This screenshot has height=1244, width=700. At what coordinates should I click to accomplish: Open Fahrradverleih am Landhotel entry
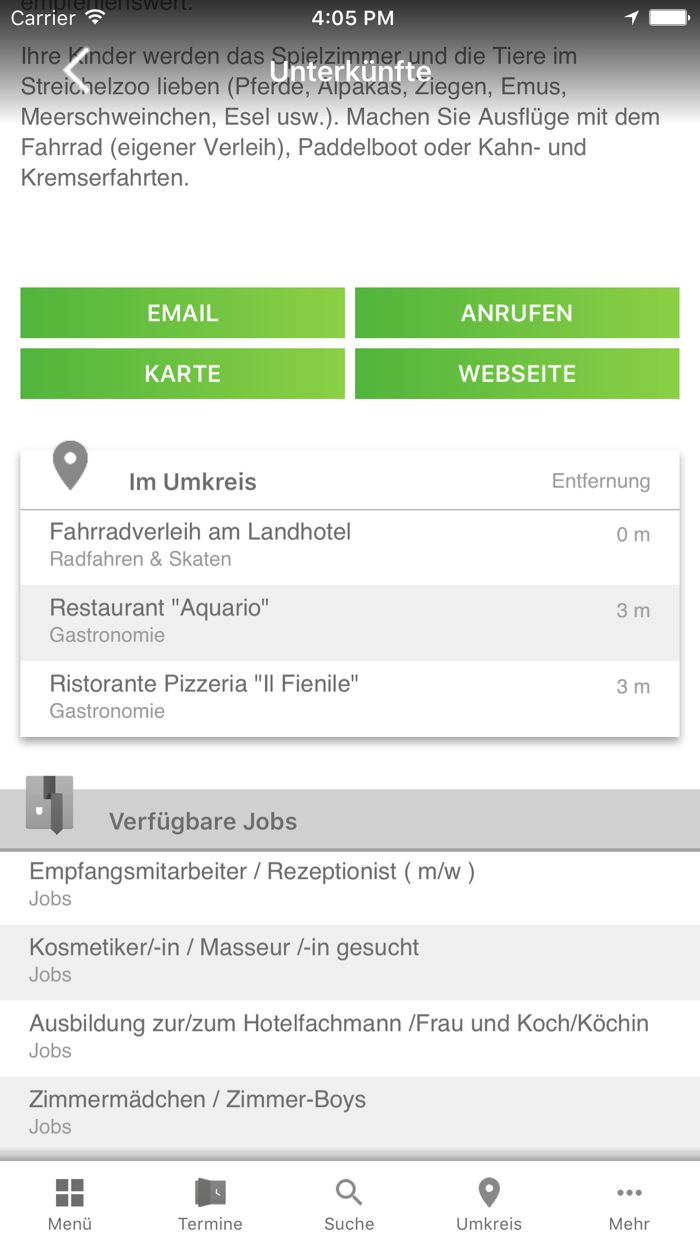[x=349, y=545]
